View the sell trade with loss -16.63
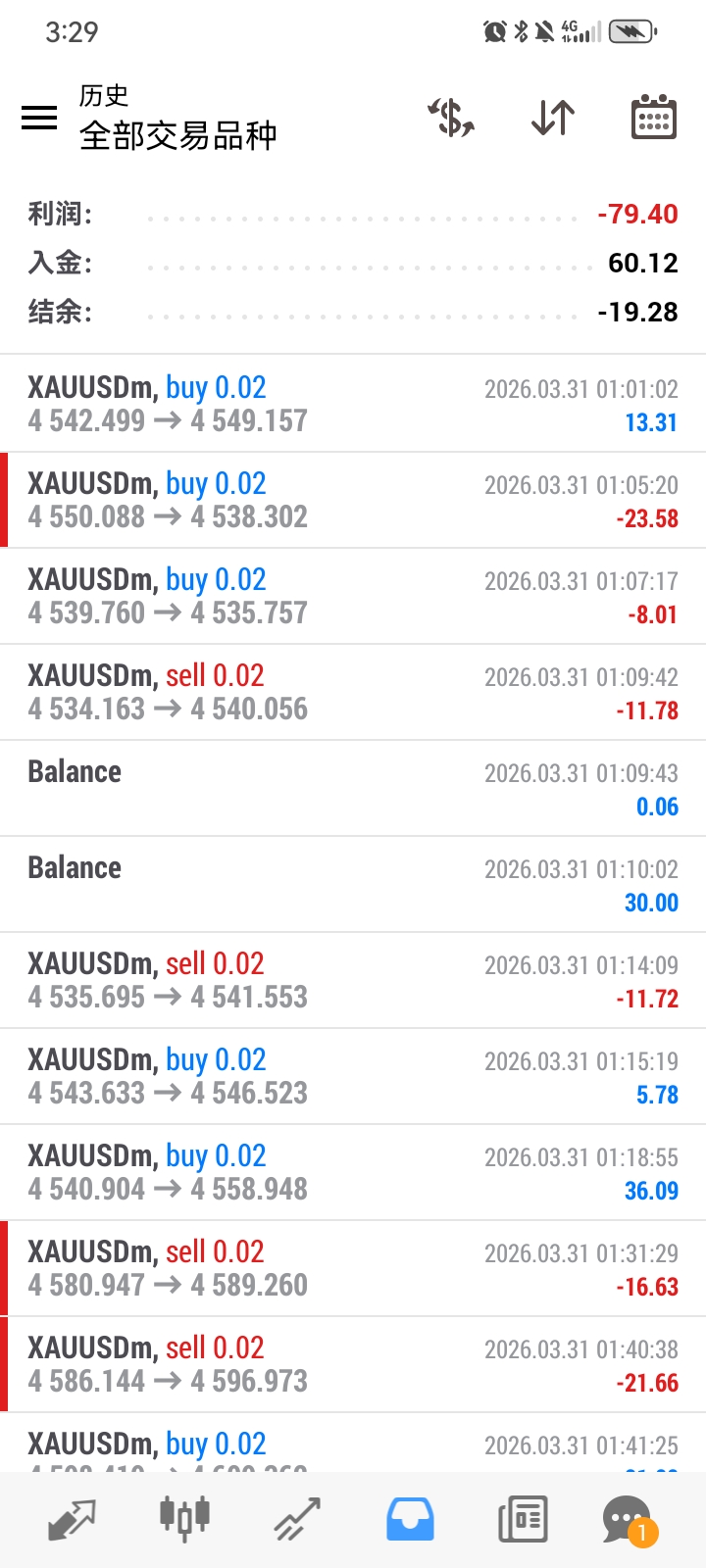 click(353, 1268)
